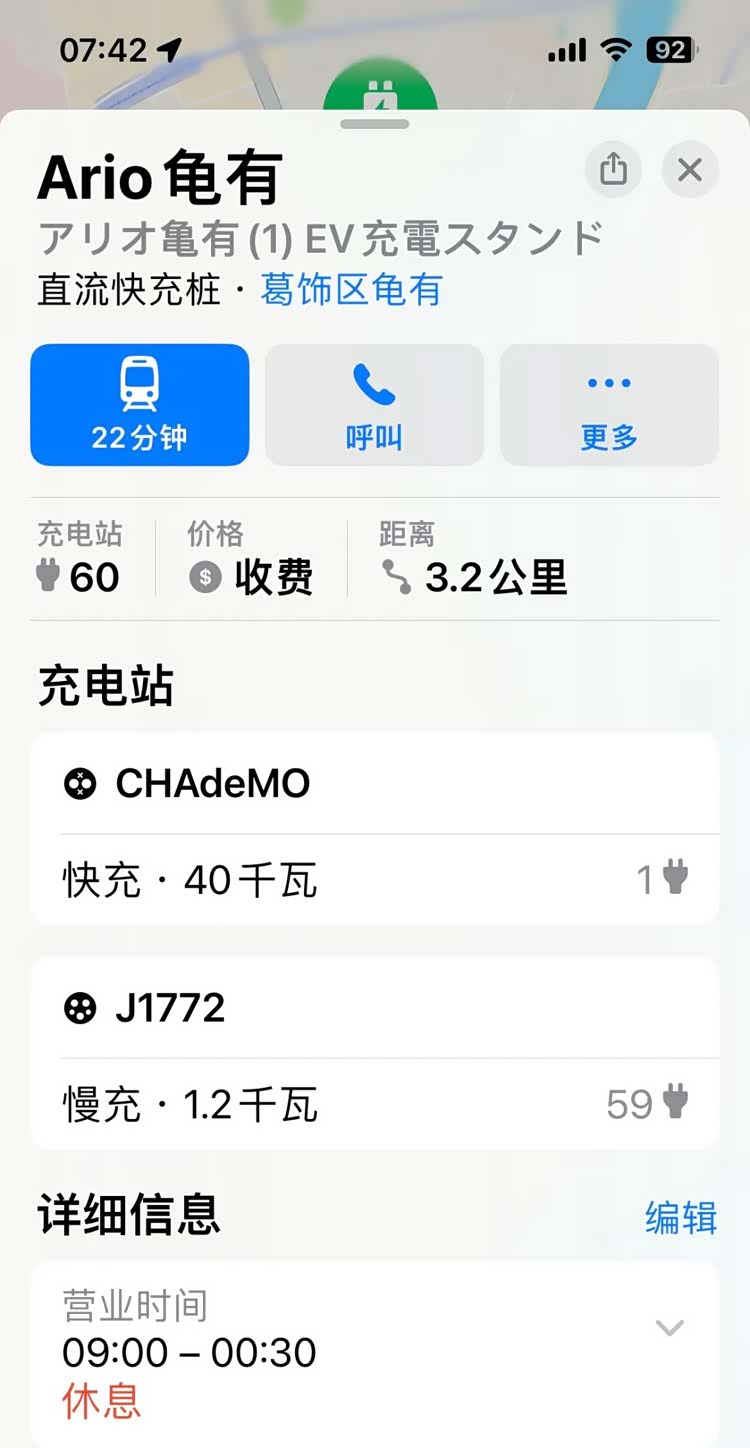The width and height of the screenshot is (750, 1448).
Task: Open the 葛饰区亀有 location link
Action: (351, 290)
